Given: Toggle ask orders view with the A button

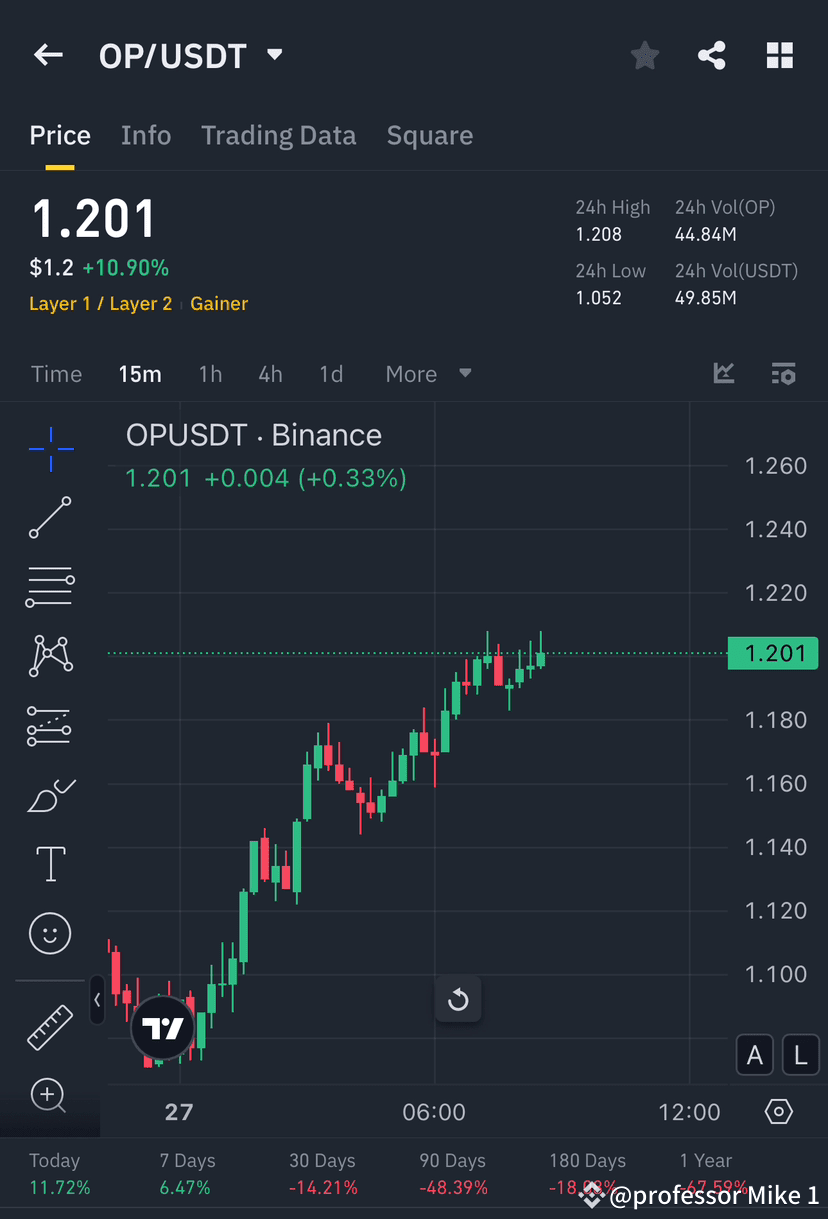Looking at the screenshot, I should pos(755,1055).
